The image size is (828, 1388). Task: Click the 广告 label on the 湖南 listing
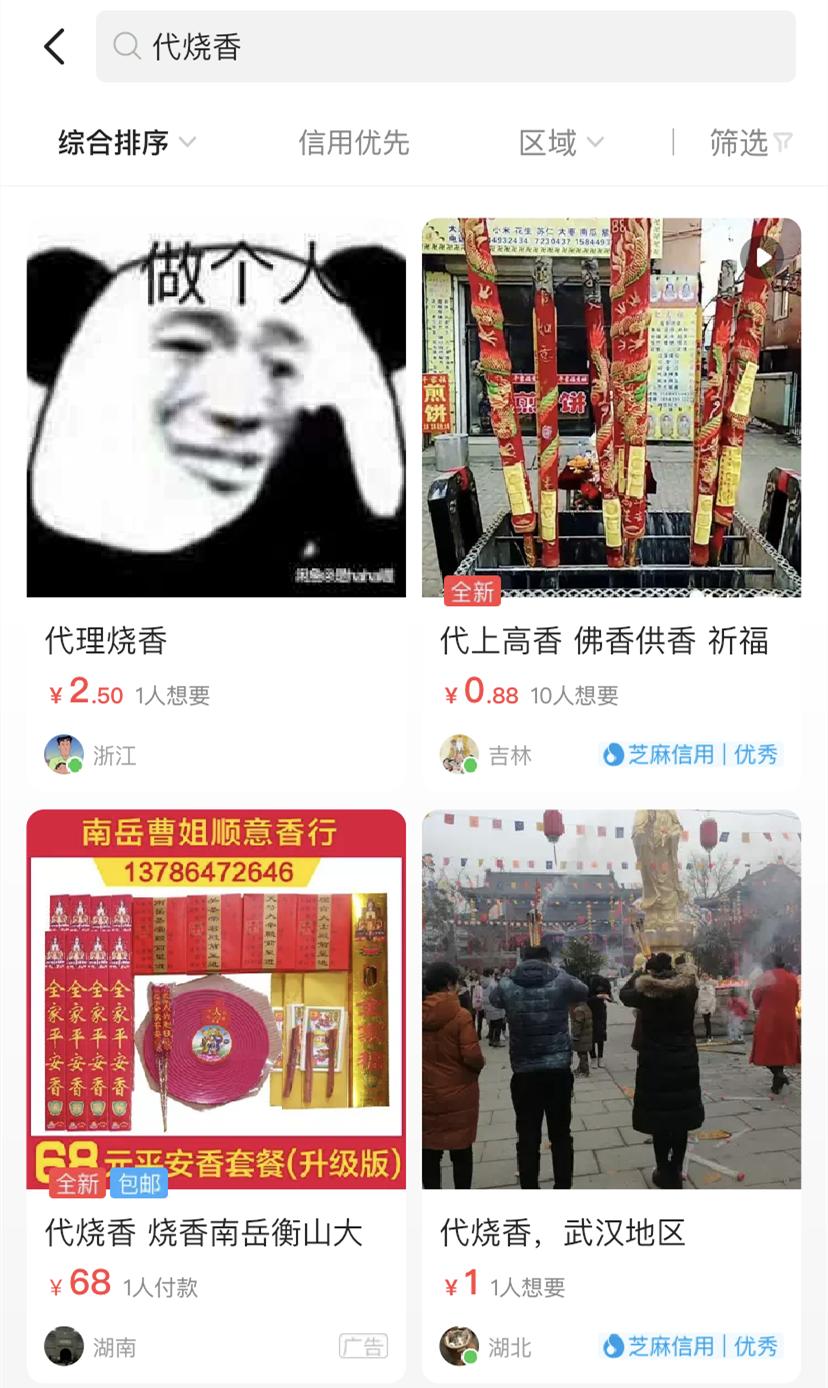(x=364, y=1347)
